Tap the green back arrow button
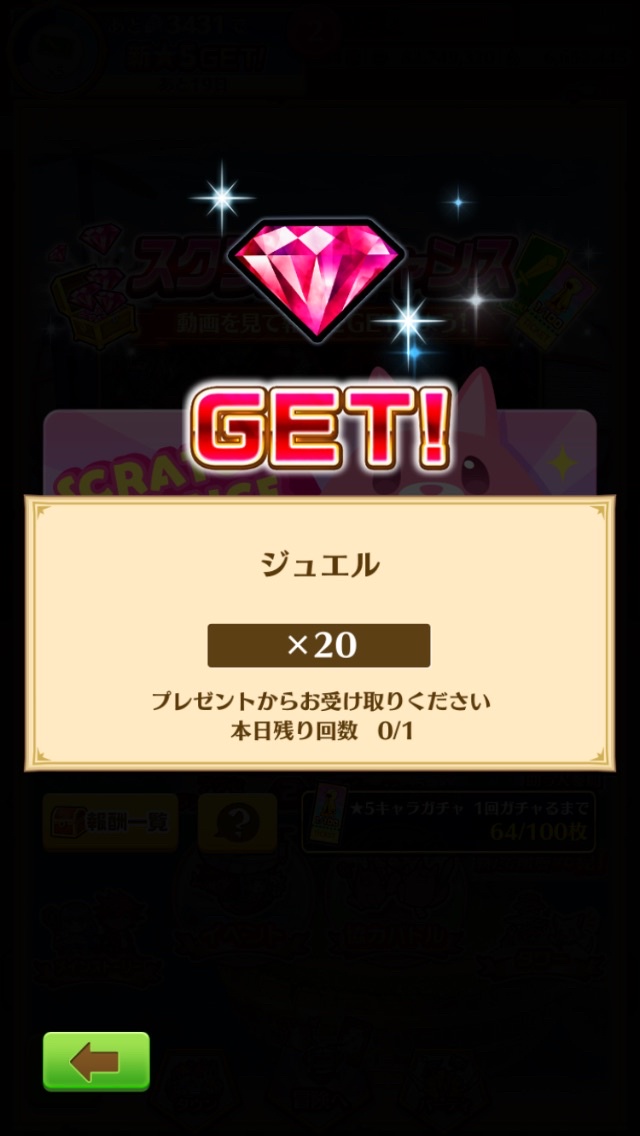The image size is (640, 1136). 96,1061
